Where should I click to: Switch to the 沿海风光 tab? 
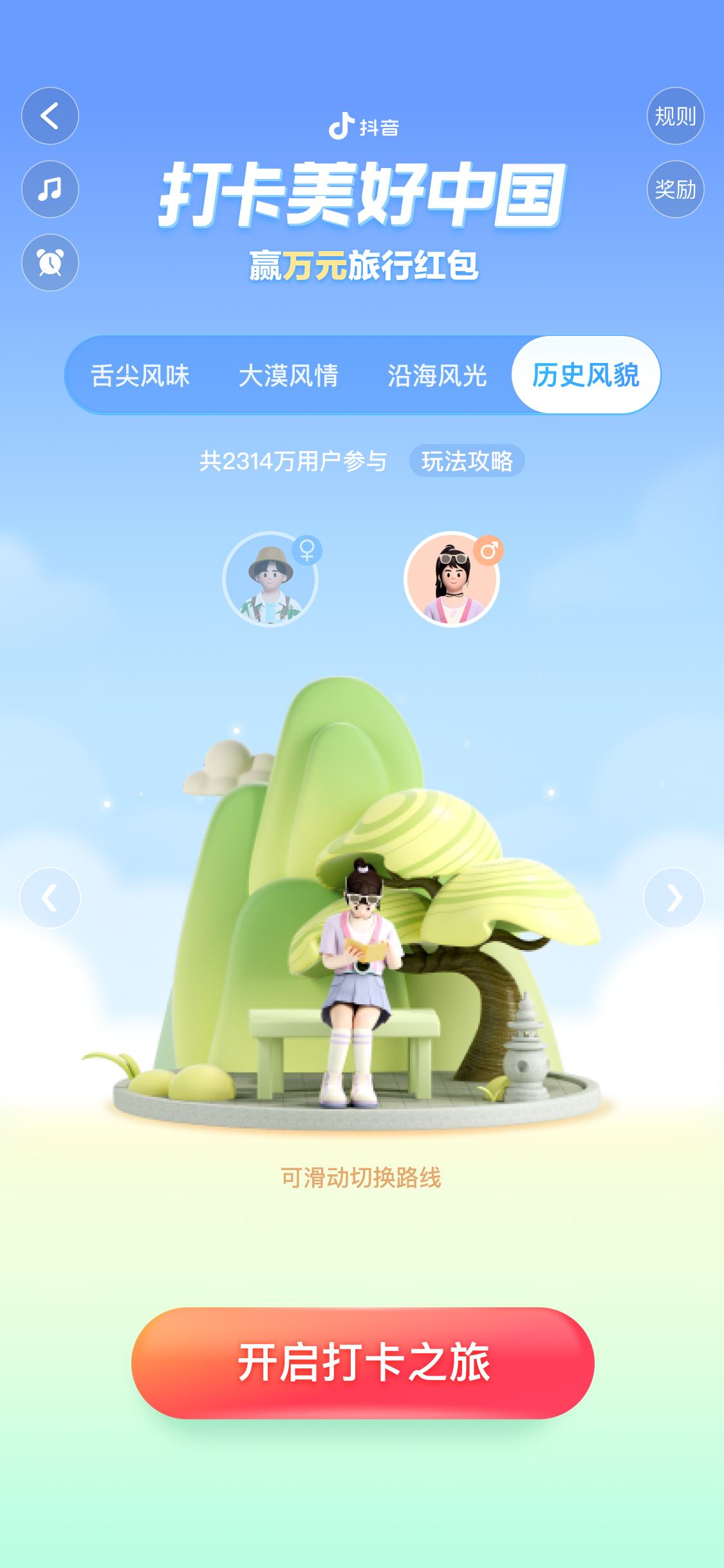click(x=437, y=375)
